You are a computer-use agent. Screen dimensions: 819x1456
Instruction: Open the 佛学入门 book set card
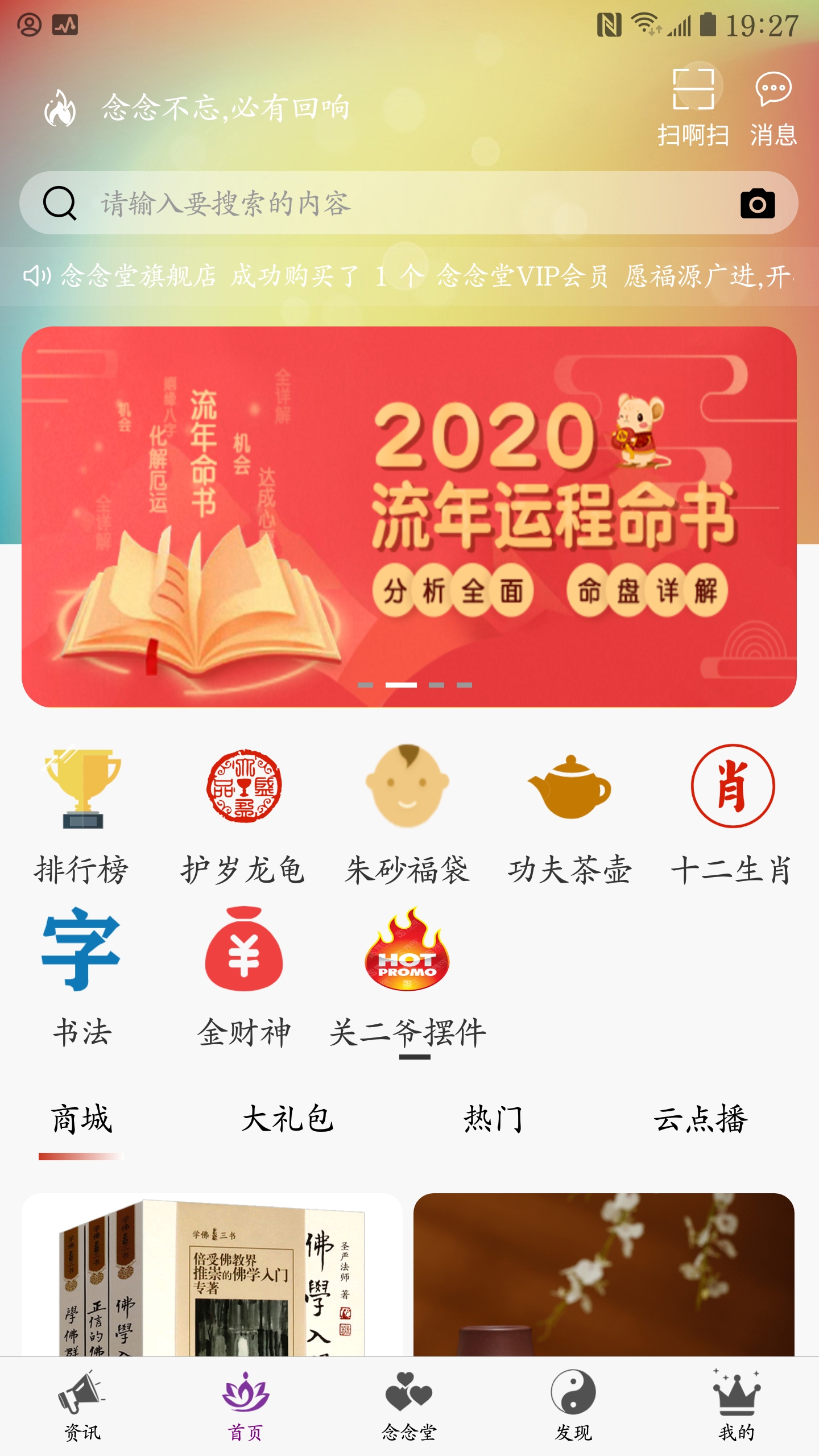click(212, 1274)
